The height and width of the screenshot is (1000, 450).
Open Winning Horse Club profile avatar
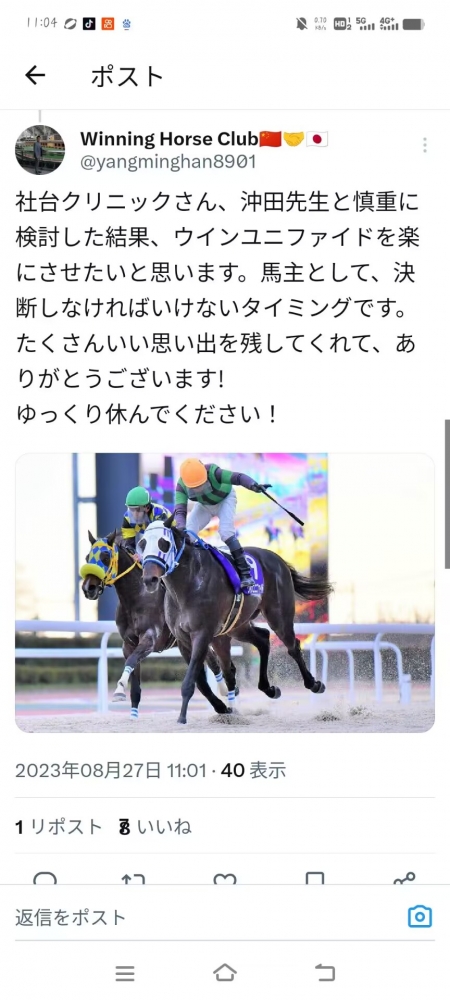pyautogui.click(x=40, y=150)
